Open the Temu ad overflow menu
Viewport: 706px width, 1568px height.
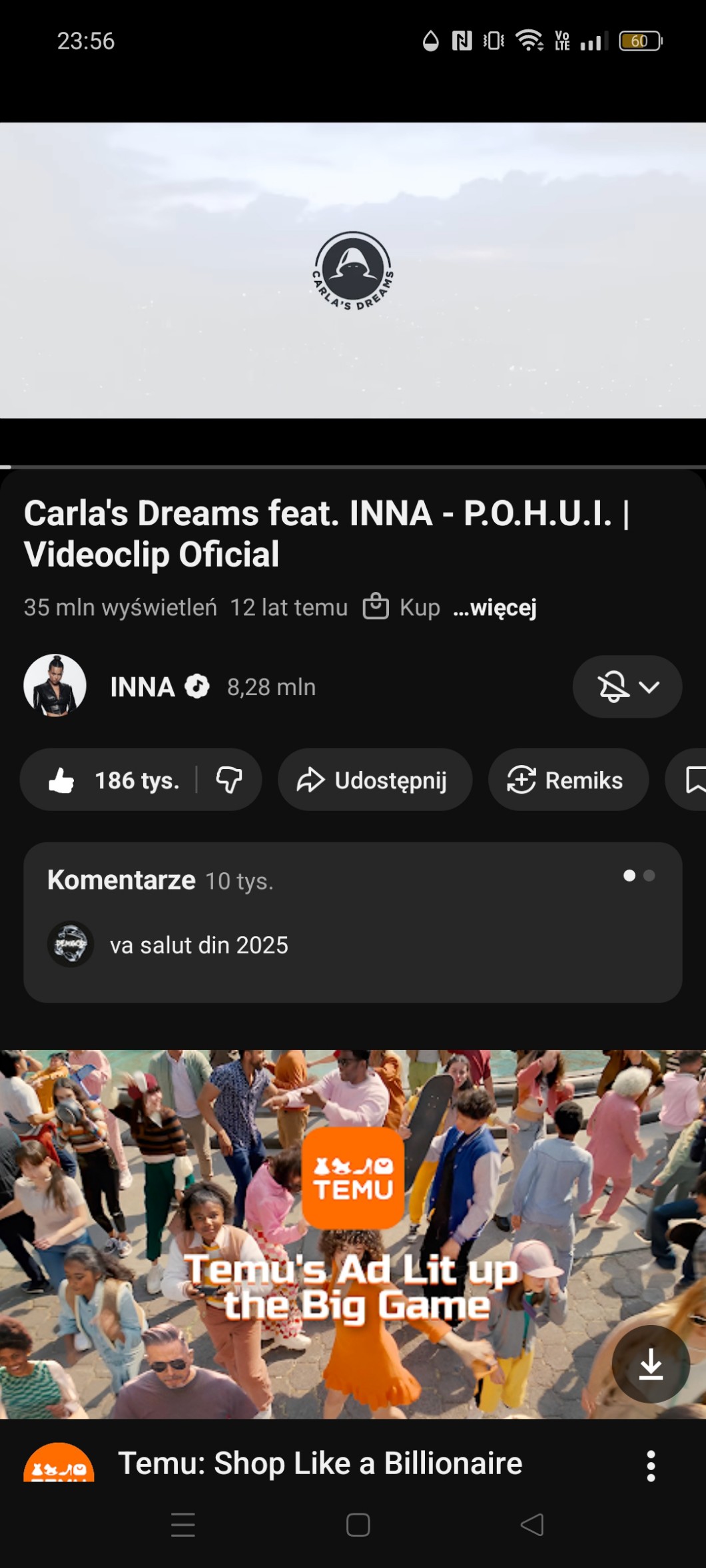(651, 1465)
